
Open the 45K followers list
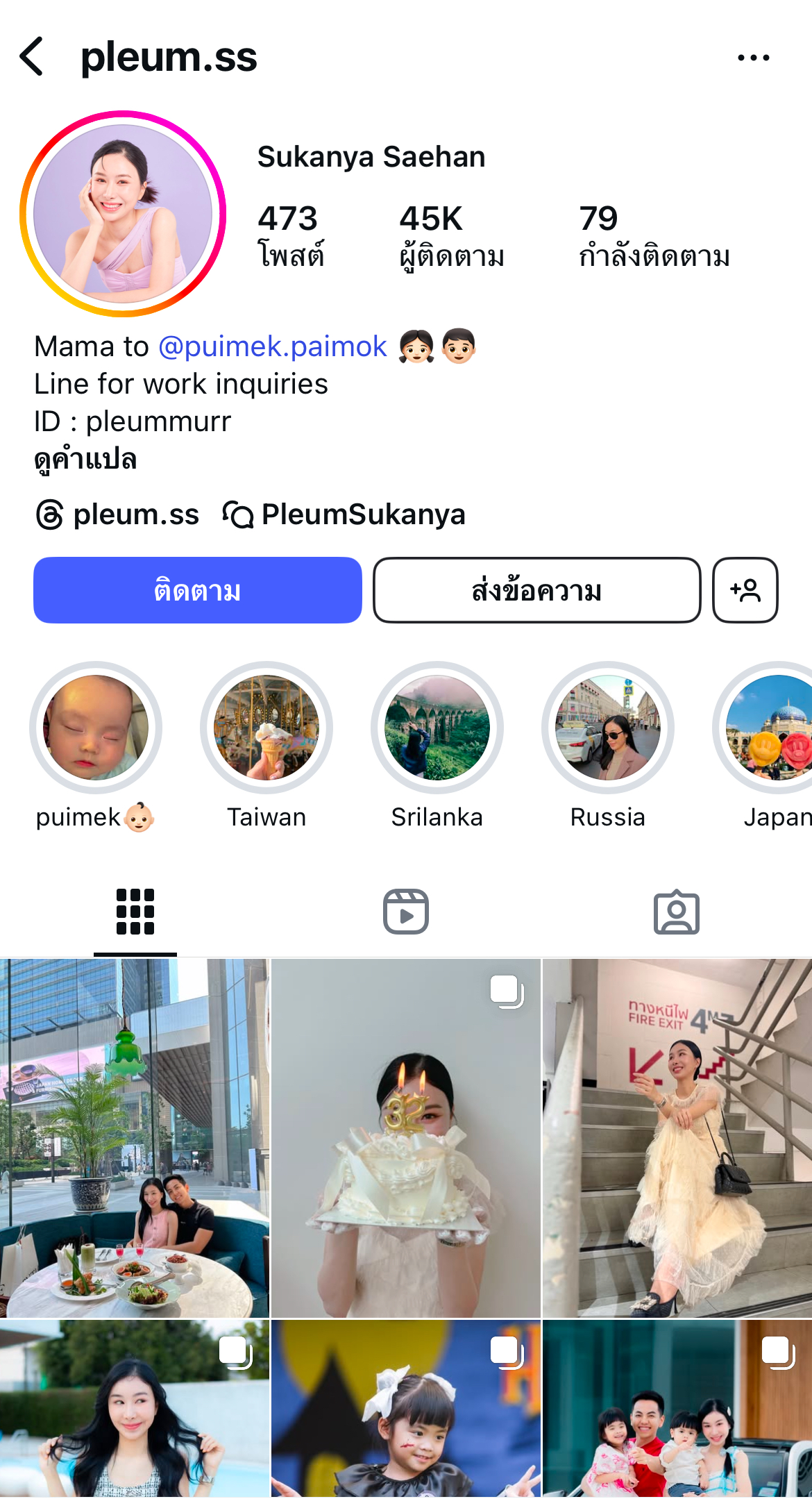[451, 236]
